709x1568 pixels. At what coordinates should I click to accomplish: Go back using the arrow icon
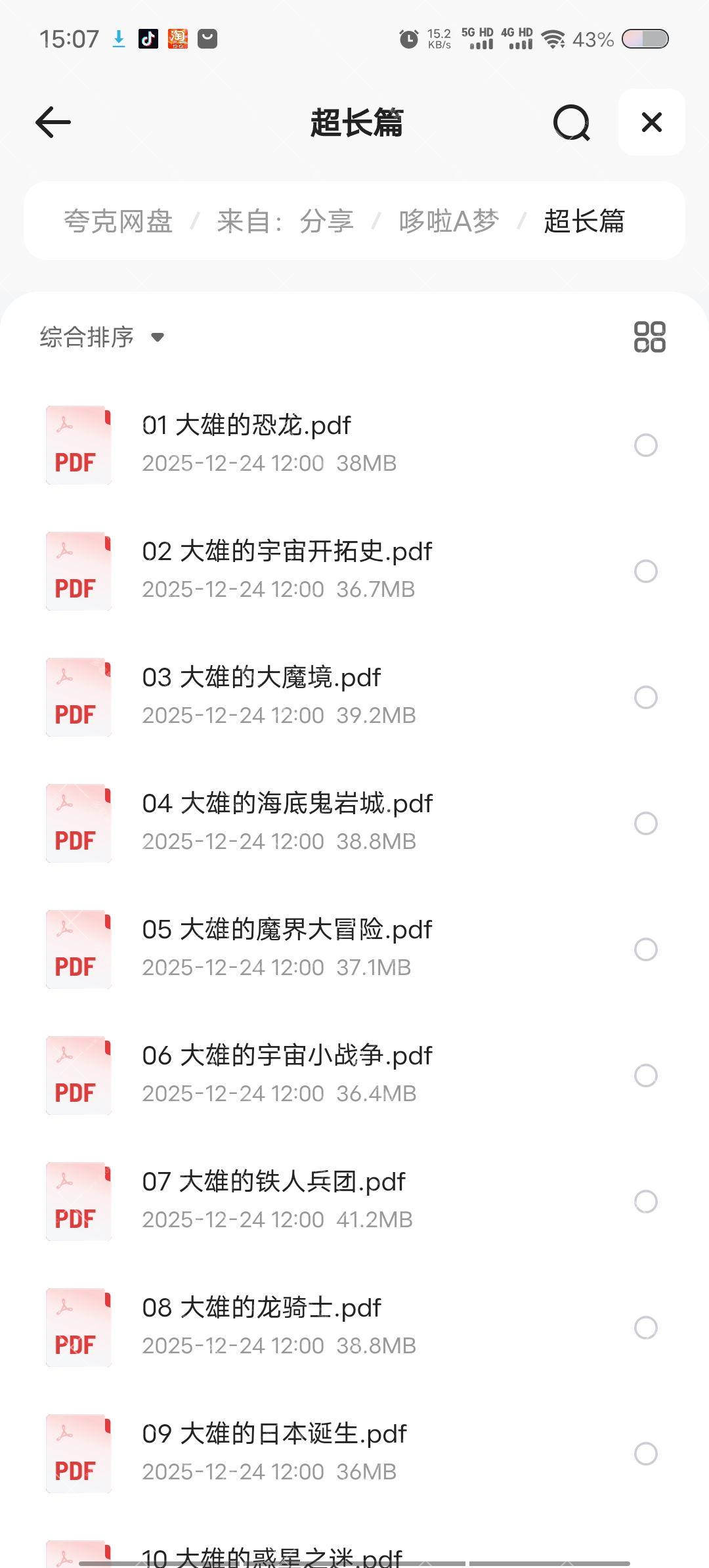[53, 123]
